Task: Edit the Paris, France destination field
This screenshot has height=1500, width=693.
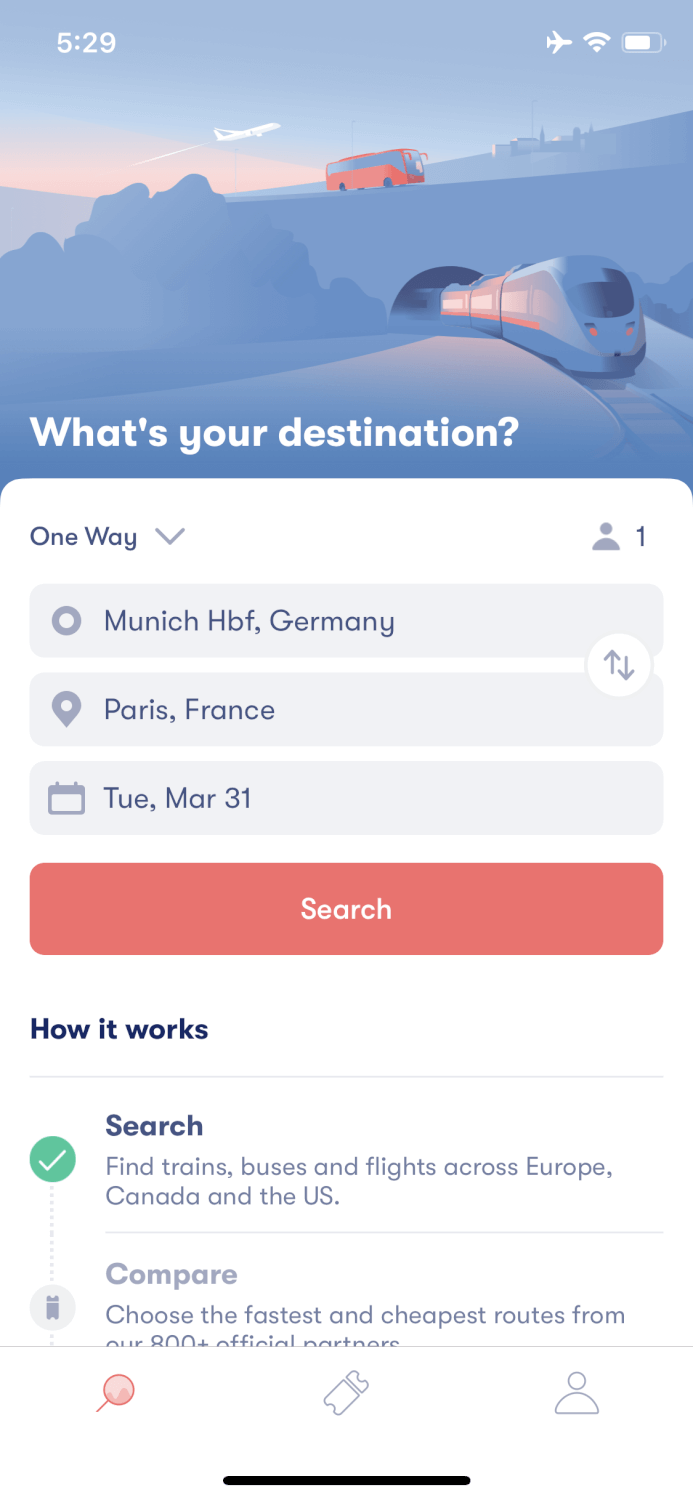Action: click(346, 710)
